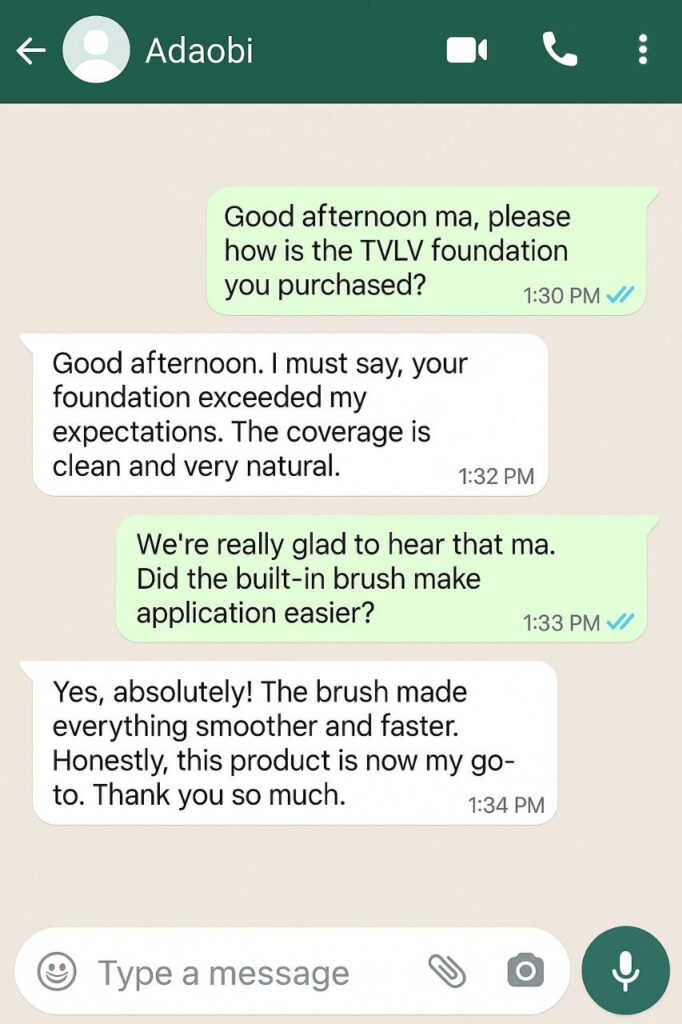Open the emoji picker

[57, 971]
